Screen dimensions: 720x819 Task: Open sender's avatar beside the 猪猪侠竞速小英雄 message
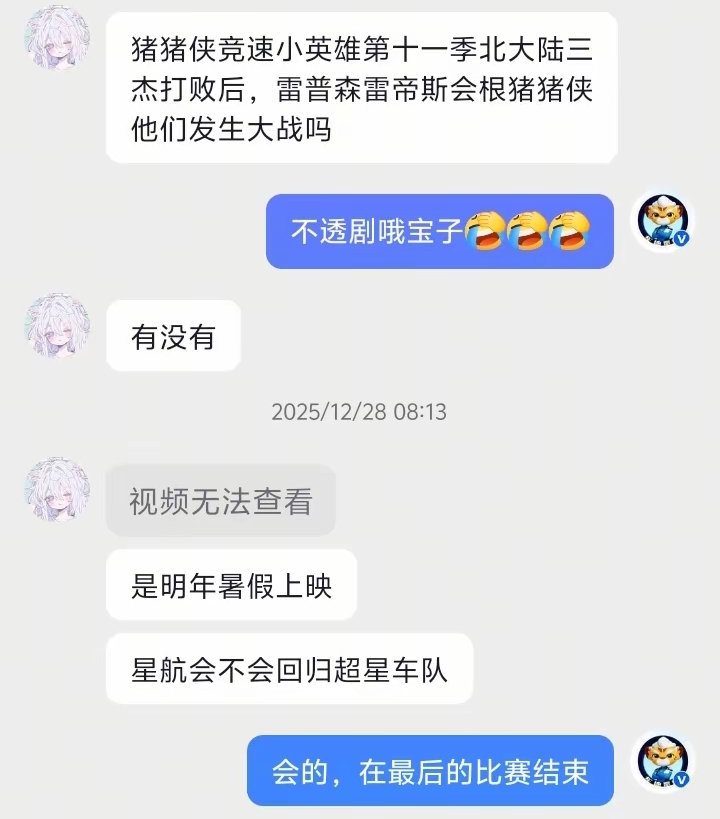pos(57,39)
